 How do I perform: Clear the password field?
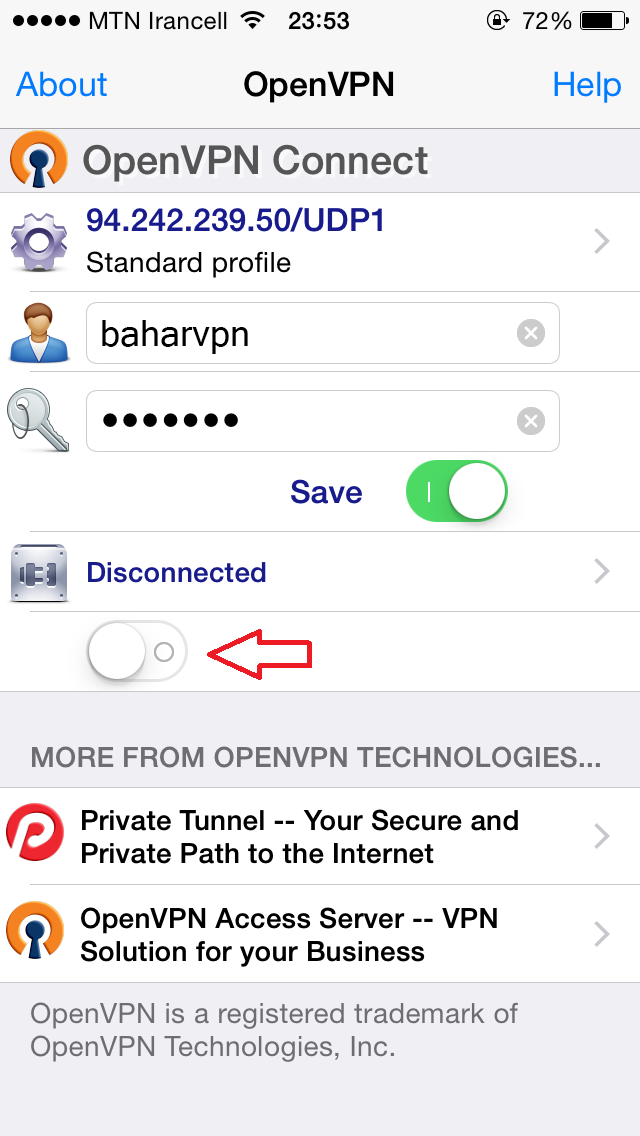pyautogui.click(x=531, y=422)
